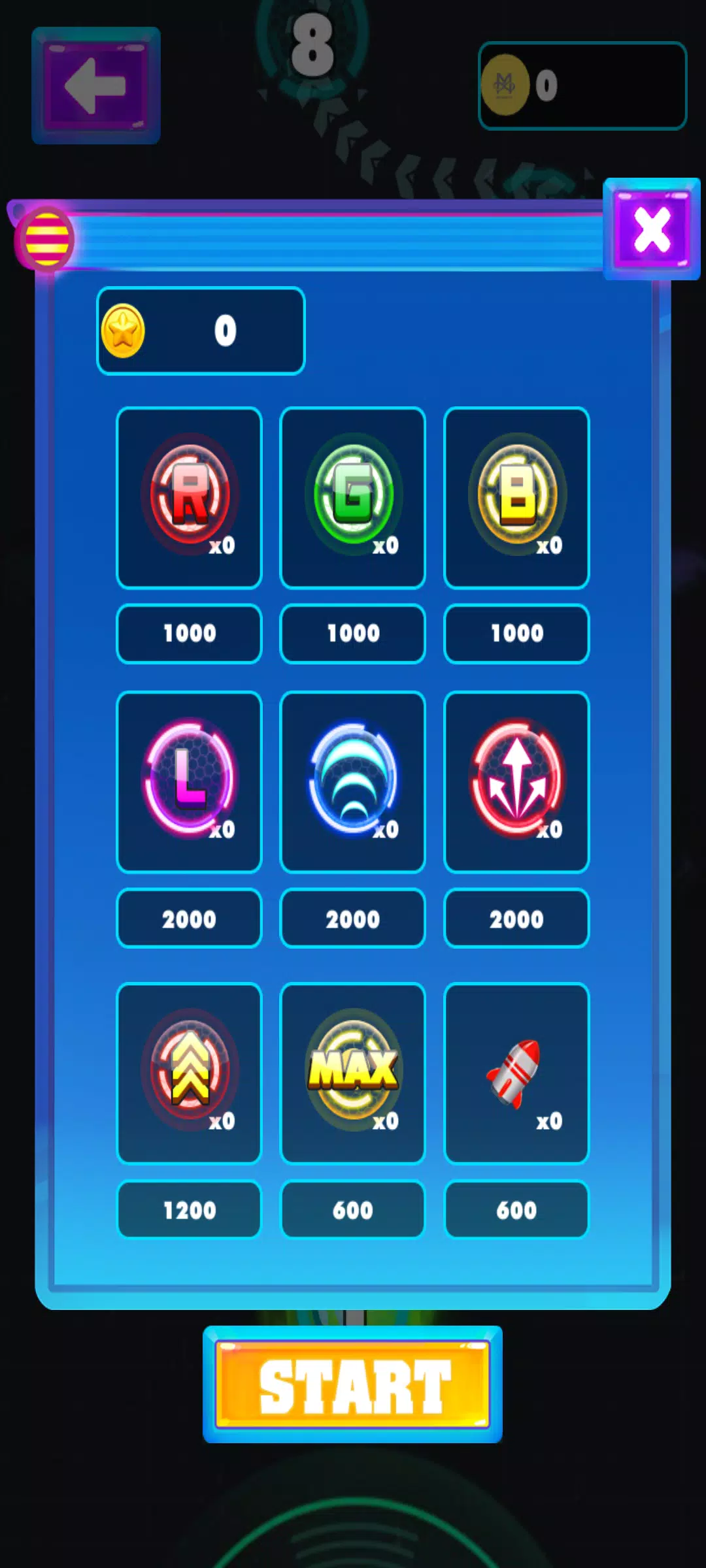Buy the L orb for 2000 coins
706x1568 pixels.
tap(189, 919)
